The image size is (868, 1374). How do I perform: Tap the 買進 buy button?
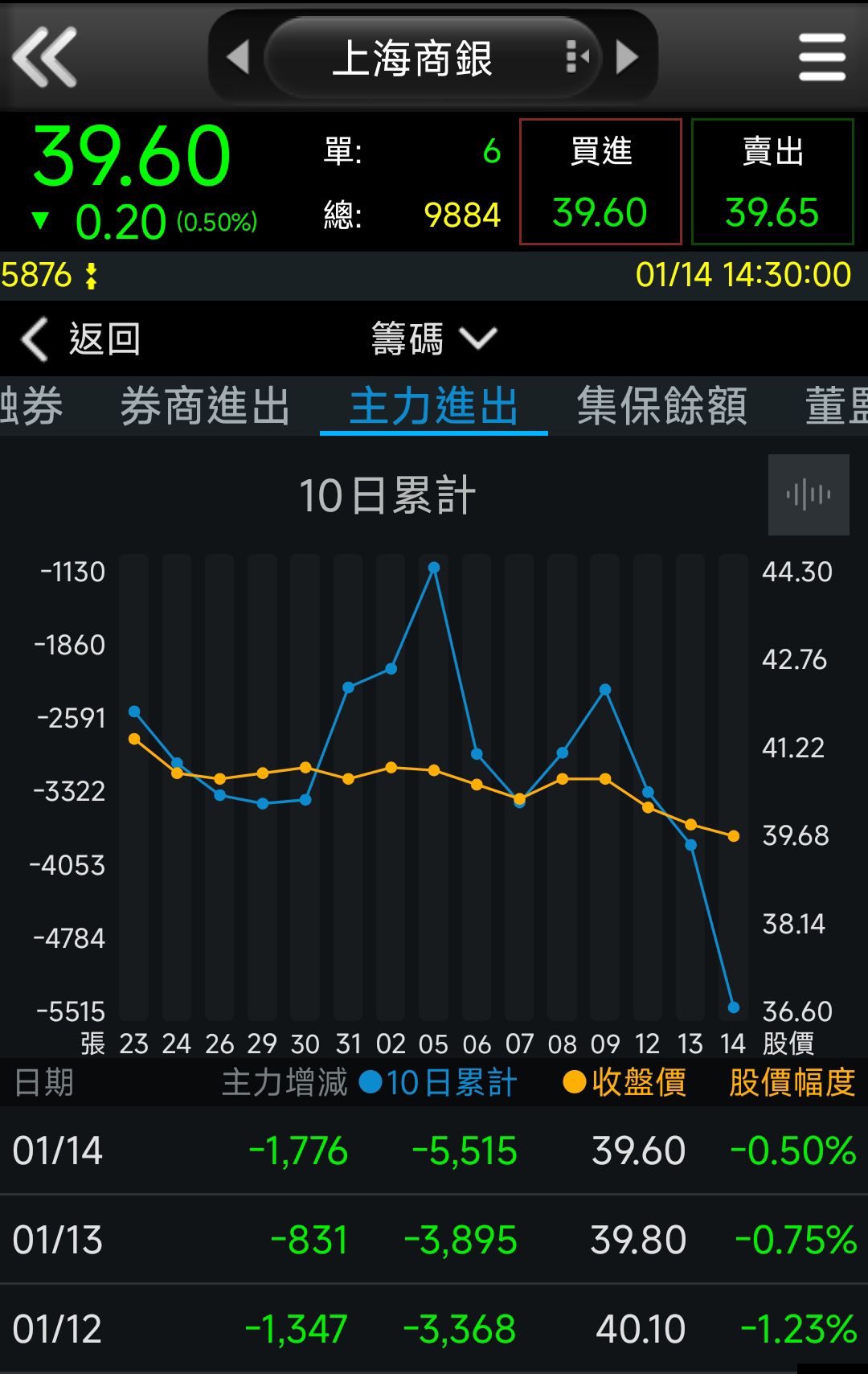(600, 182)
